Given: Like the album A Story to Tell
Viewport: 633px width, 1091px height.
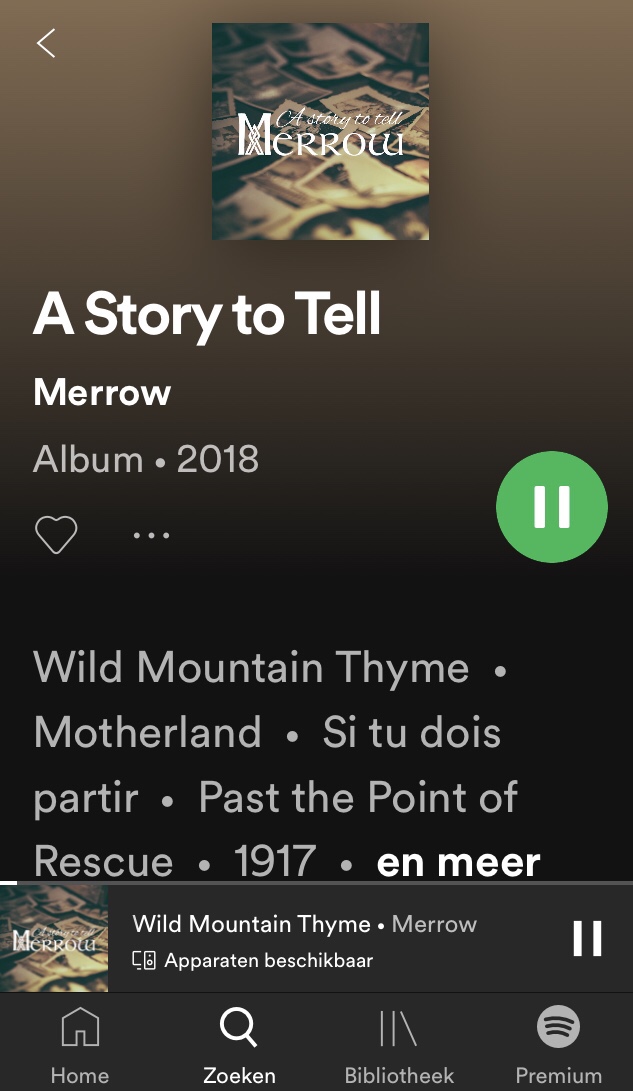Looking at the screenshot, I should 56,535.
